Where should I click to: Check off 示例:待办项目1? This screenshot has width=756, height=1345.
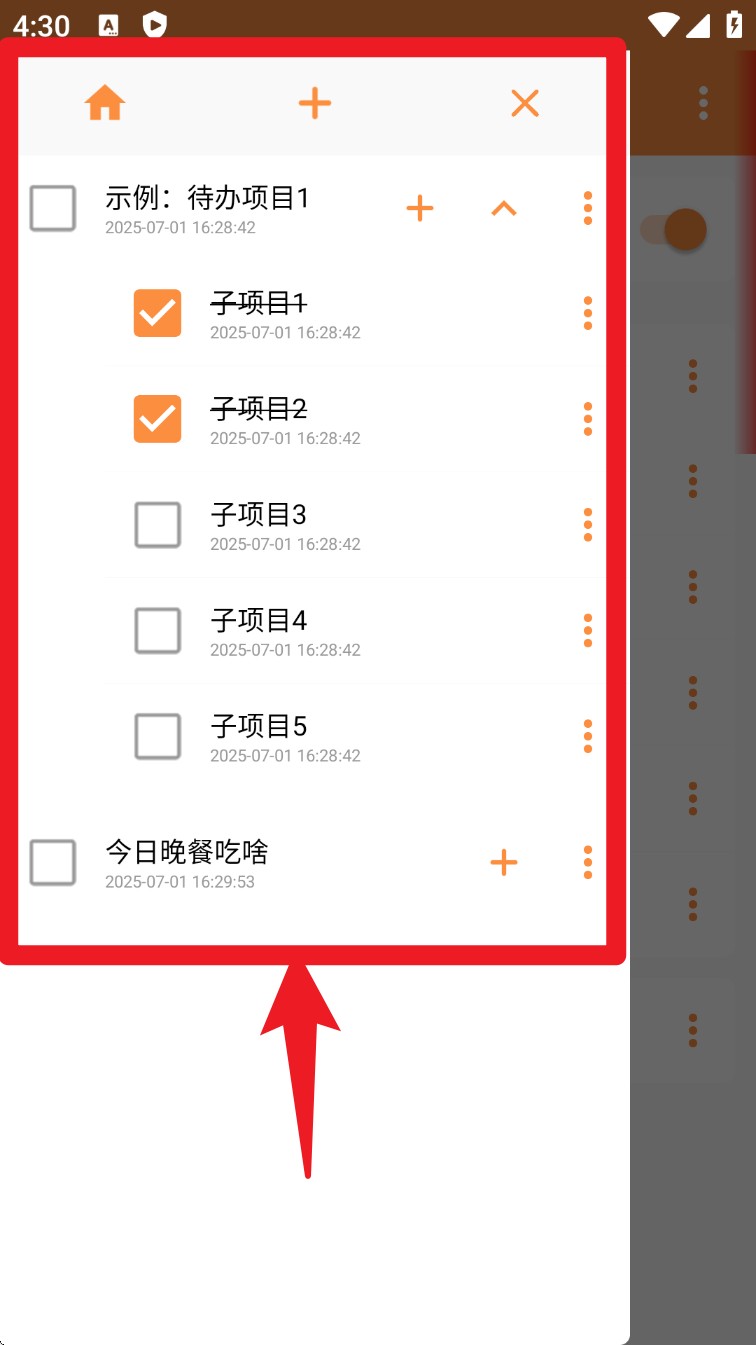(53, 208)
